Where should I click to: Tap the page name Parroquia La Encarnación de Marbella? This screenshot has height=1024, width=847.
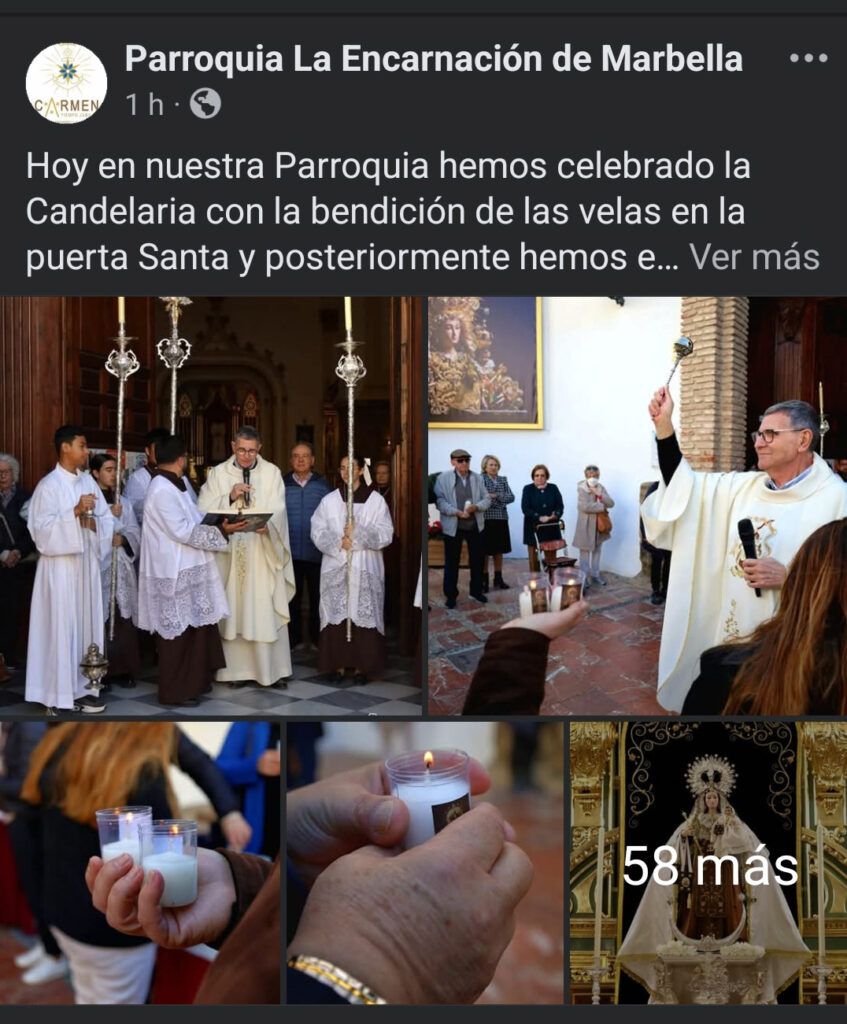coord(434,59)
